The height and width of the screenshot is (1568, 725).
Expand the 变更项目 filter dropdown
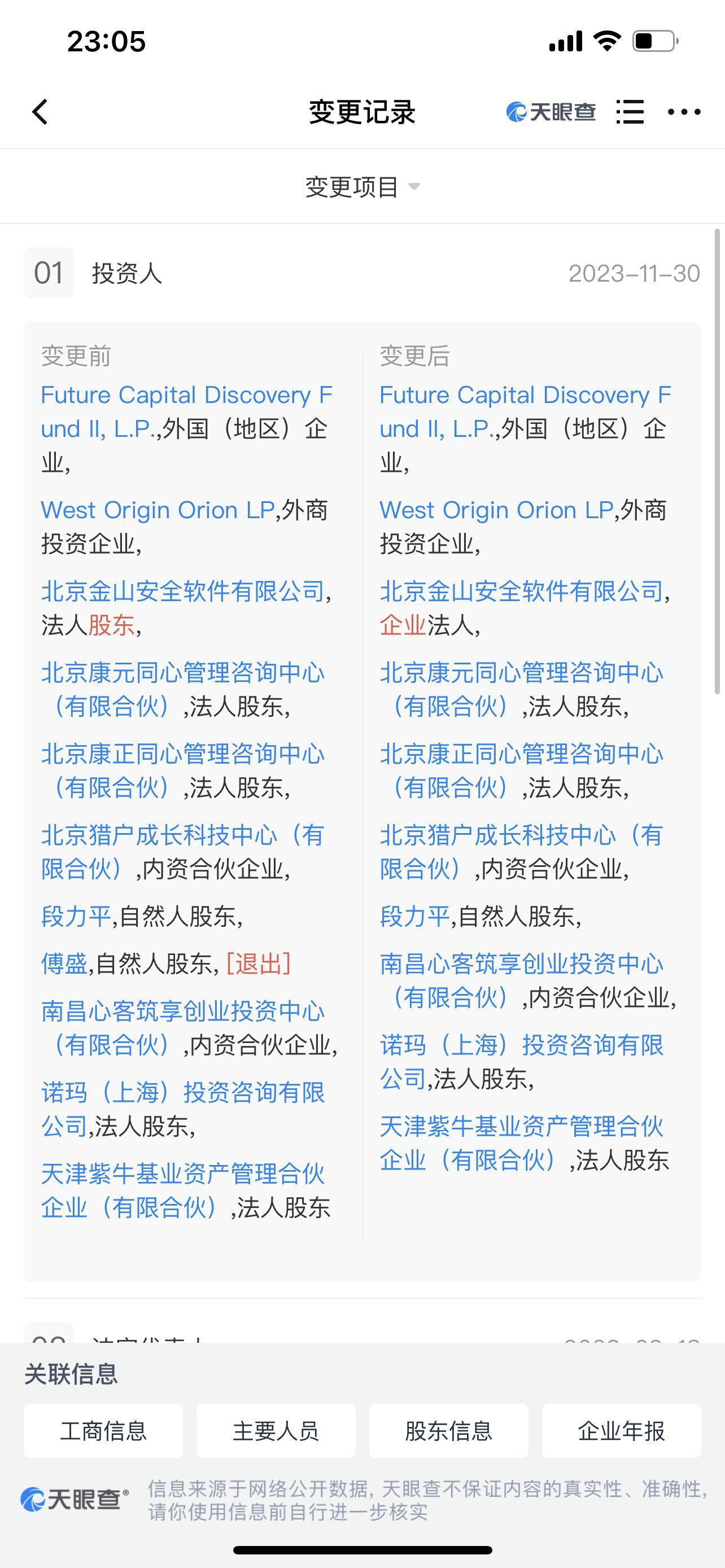[361, 187]
